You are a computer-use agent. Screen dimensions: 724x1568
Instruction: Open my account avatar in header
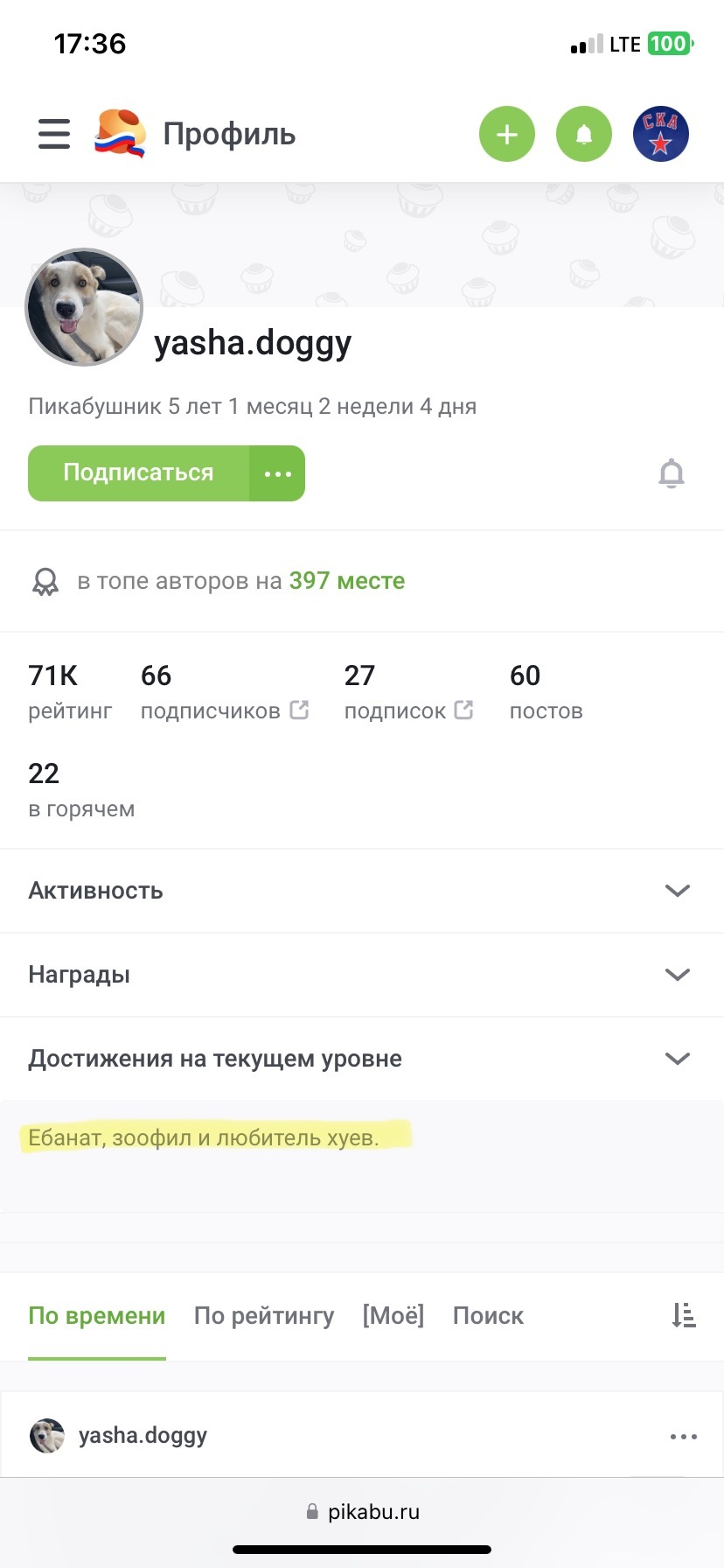point(660,135)
